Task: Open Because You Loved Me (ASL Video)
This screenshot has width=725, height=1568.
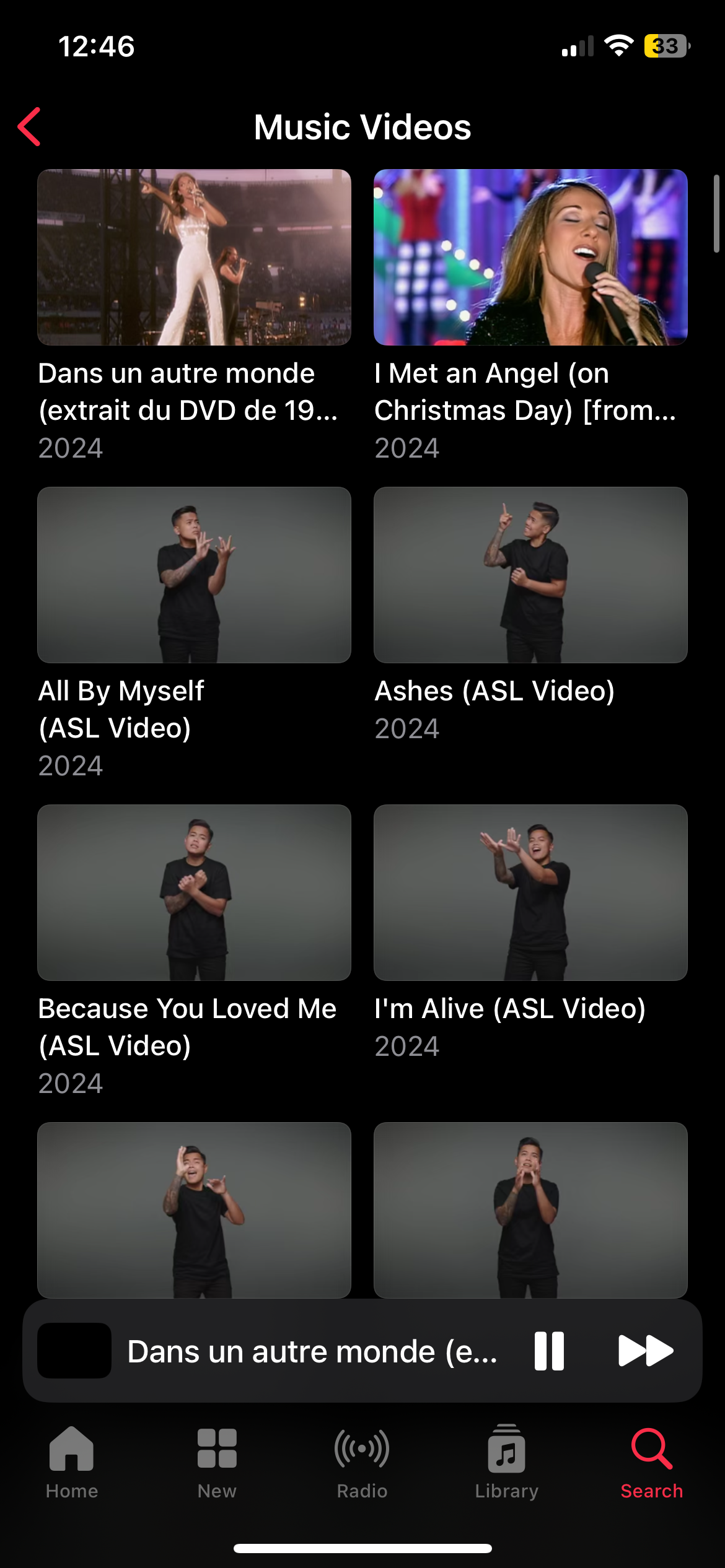Action: pos(194,892)
